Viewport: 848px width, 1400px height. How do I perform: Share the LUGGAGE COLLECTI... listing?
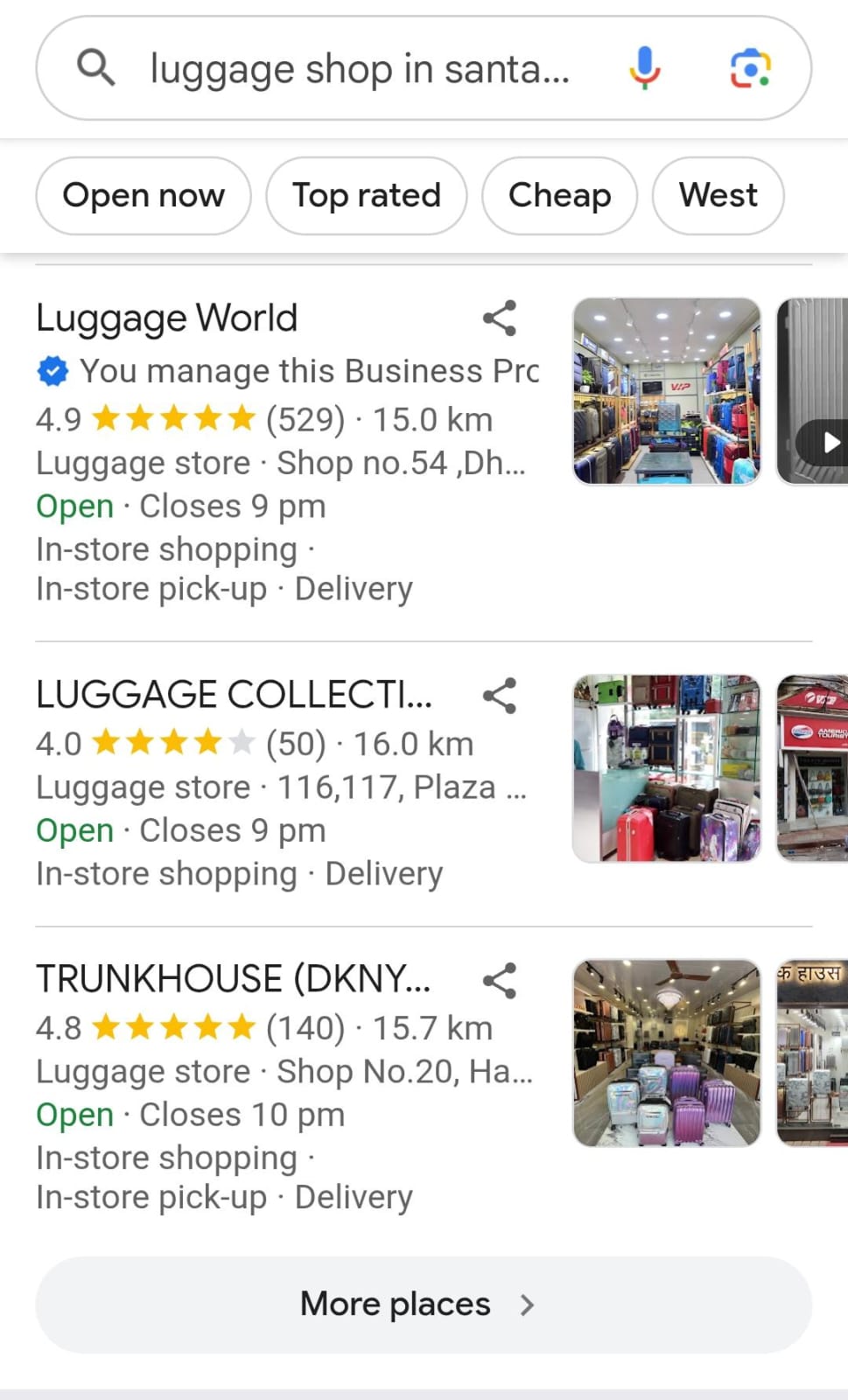pyautogui.click(x=500, y=696)
